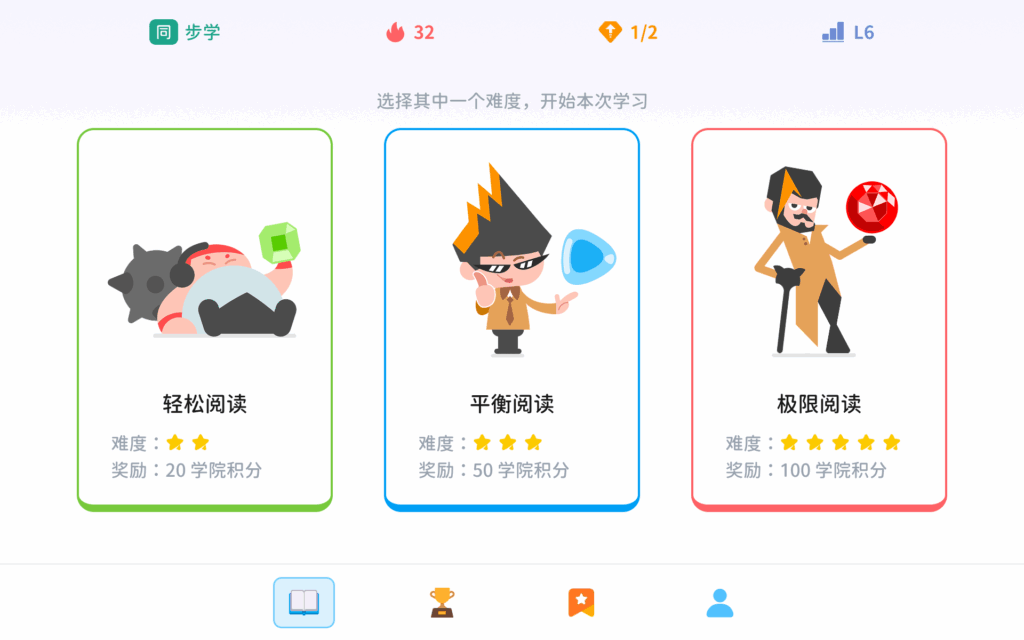Switch to the book reading tab
Image resolution: width=1024 pixels, height=640 pixels.
pos(304,602)
